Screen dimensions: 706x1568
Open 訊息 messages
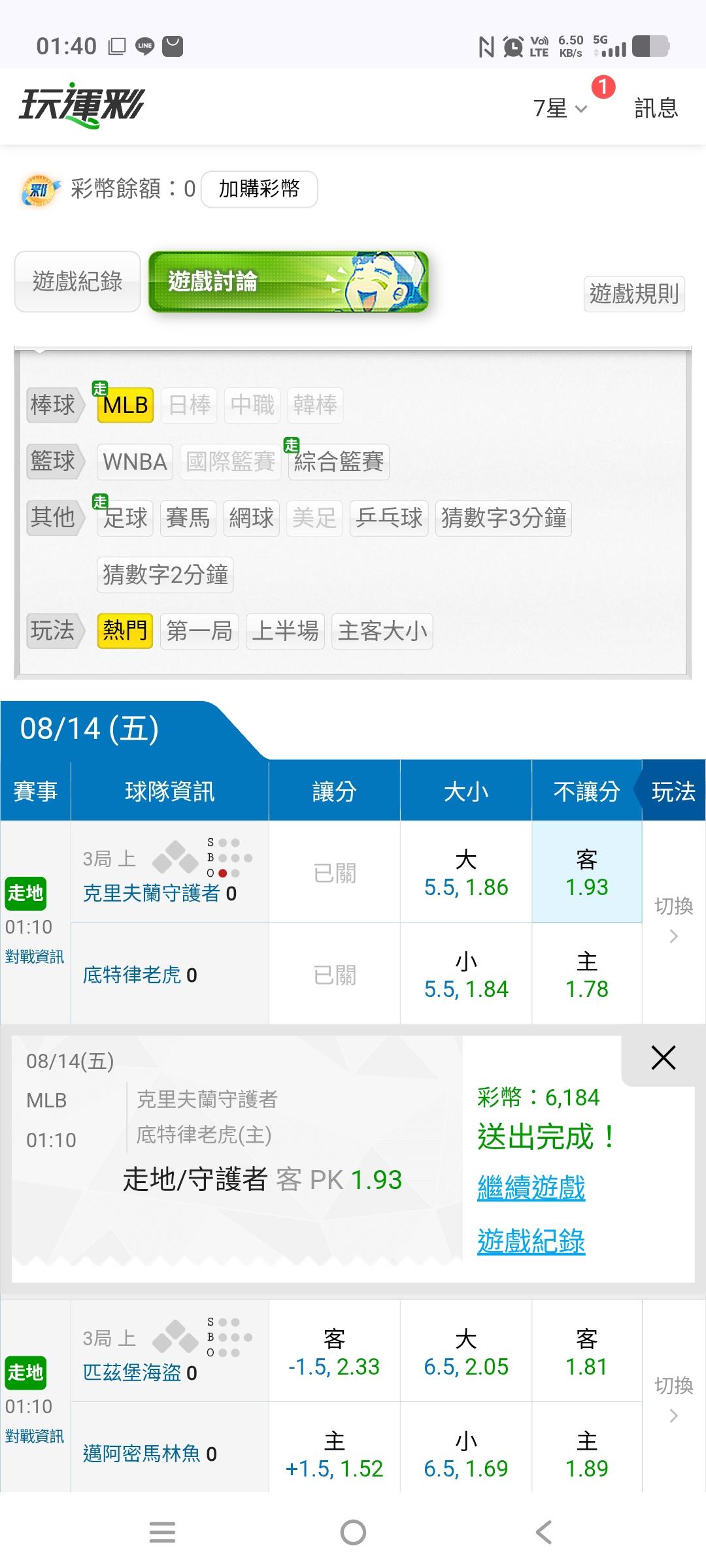[656, 108]
